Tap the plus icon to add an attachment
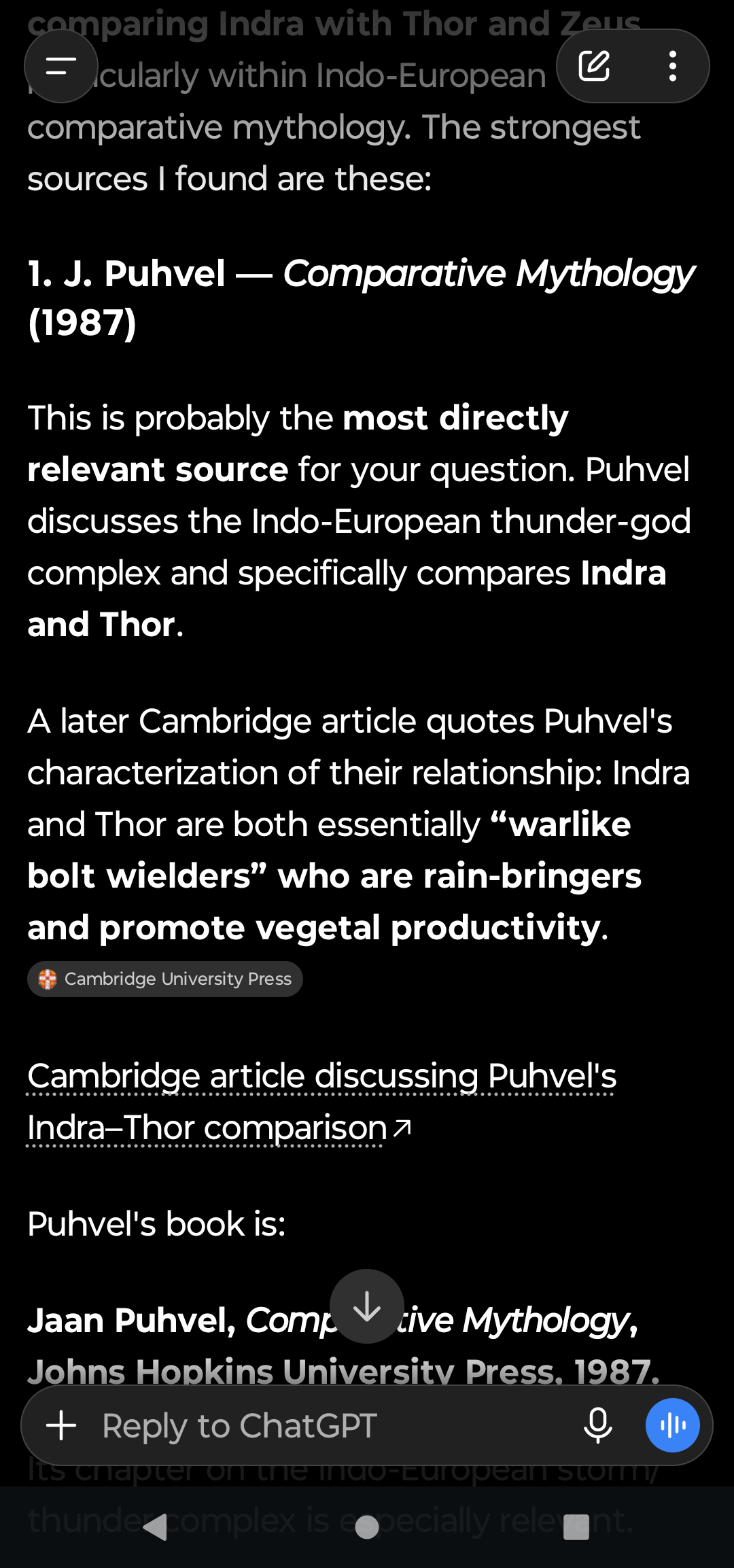Screen dimensions: 734x1568 [x=61, y=1425]
